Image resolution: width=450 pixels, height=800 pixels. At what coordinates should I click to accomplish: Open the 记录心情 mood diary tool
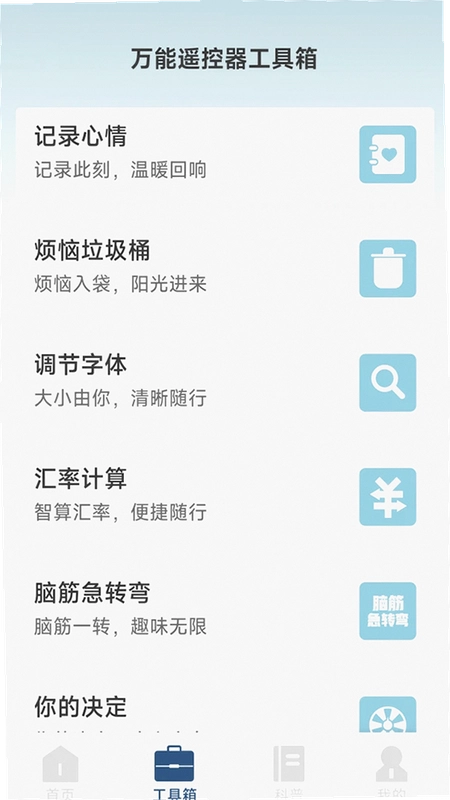coord(224,154)
